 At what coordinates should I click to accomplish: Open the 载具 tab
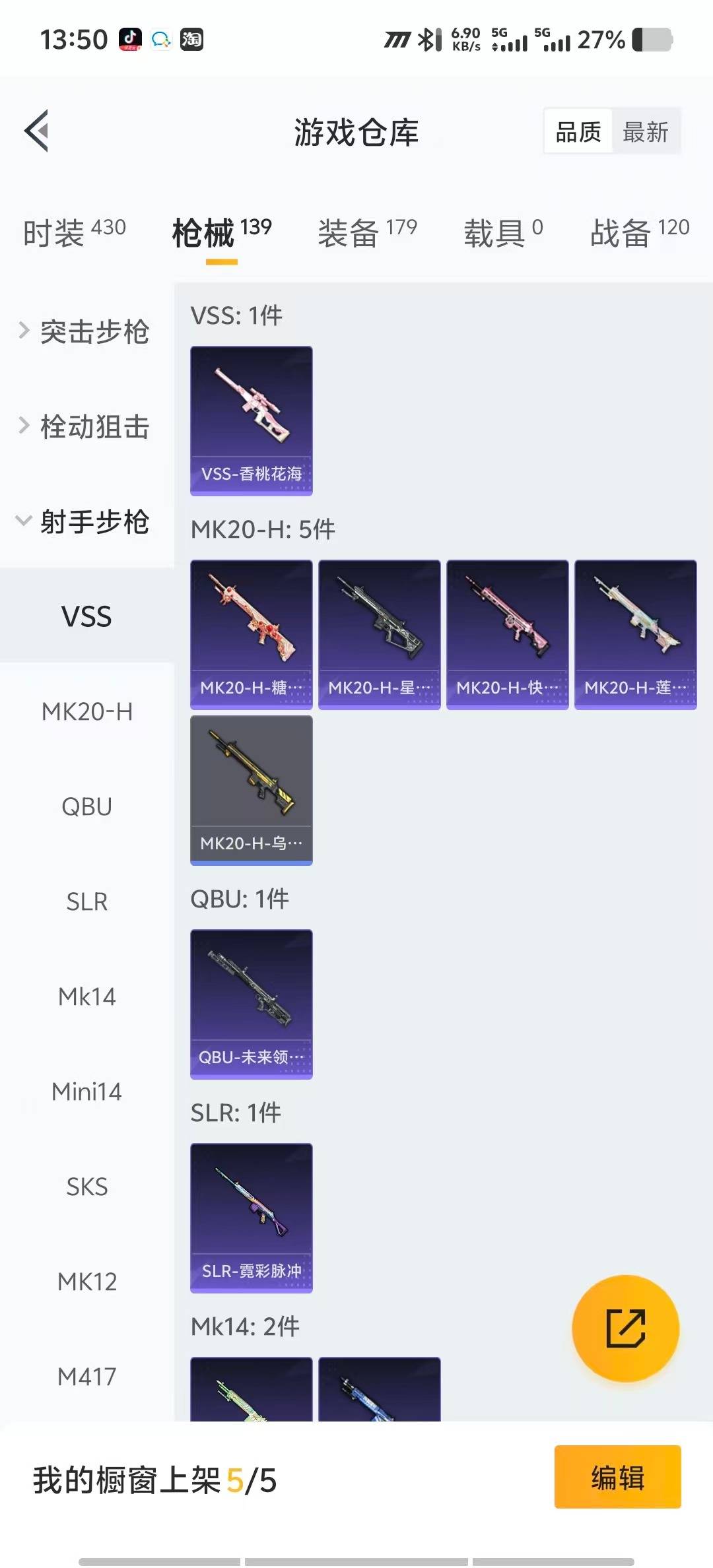503,232
